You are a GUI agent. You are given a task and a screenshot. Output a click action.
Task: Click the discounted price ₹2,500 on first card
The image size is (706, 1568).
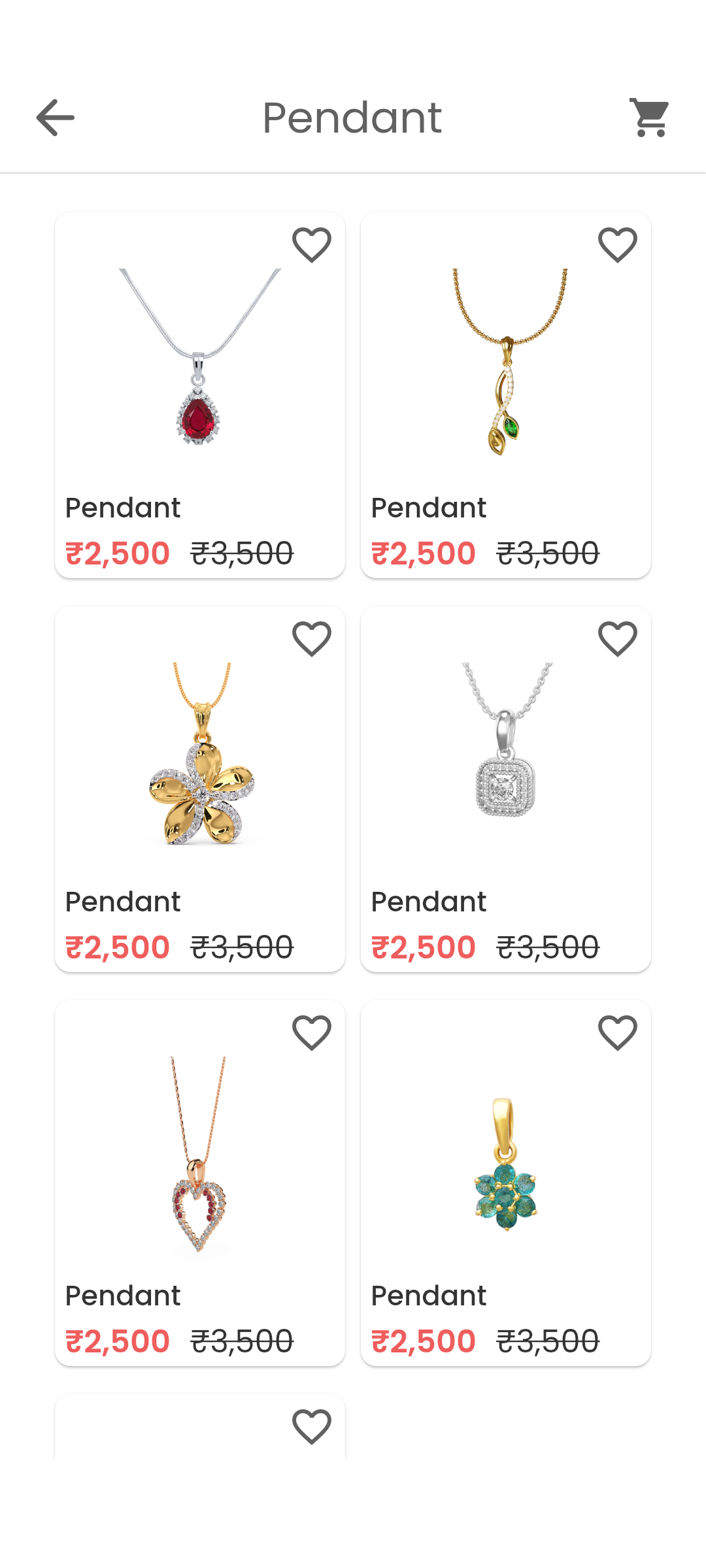click(118, 552)
